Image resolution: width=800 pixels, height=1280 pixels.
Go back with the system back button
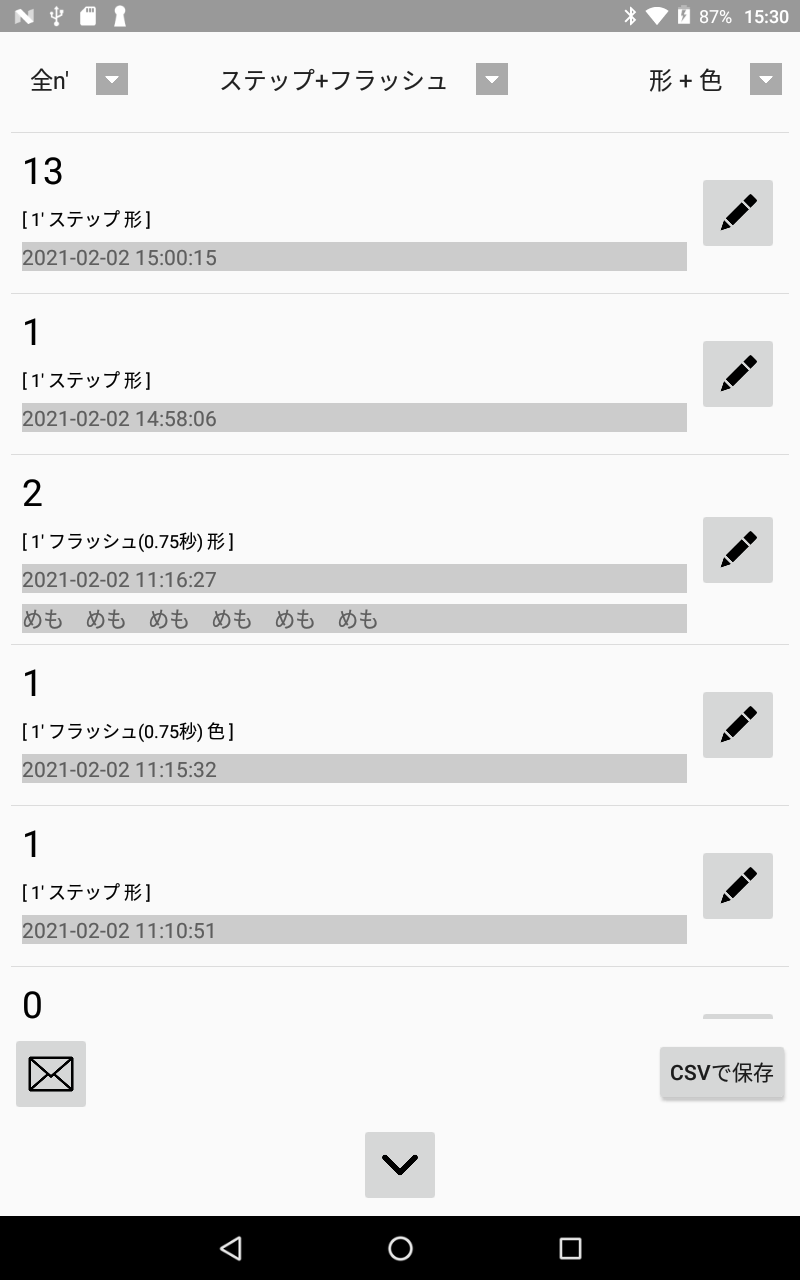pos(231,1248)
